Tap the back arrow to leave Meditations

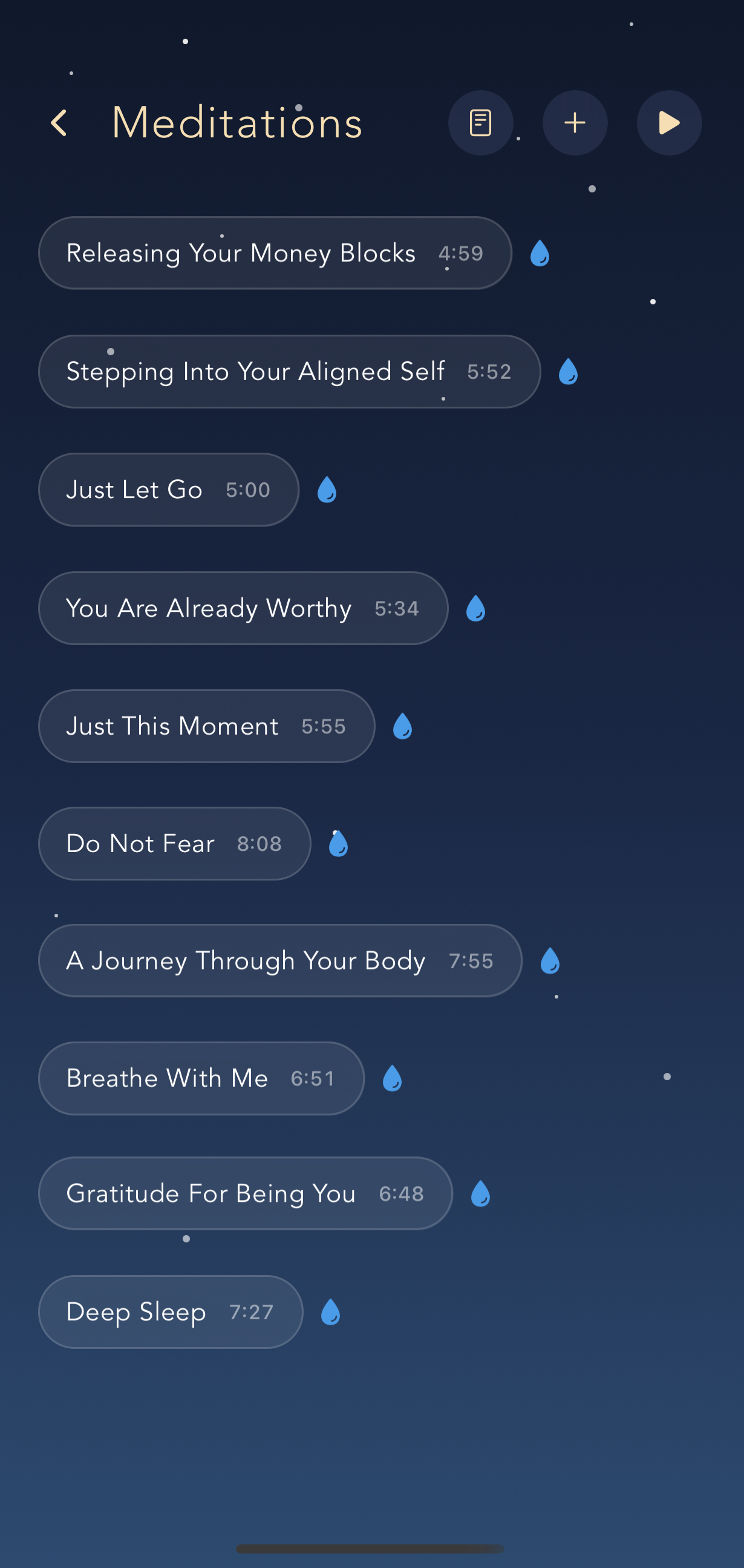(x=59, y=122)
